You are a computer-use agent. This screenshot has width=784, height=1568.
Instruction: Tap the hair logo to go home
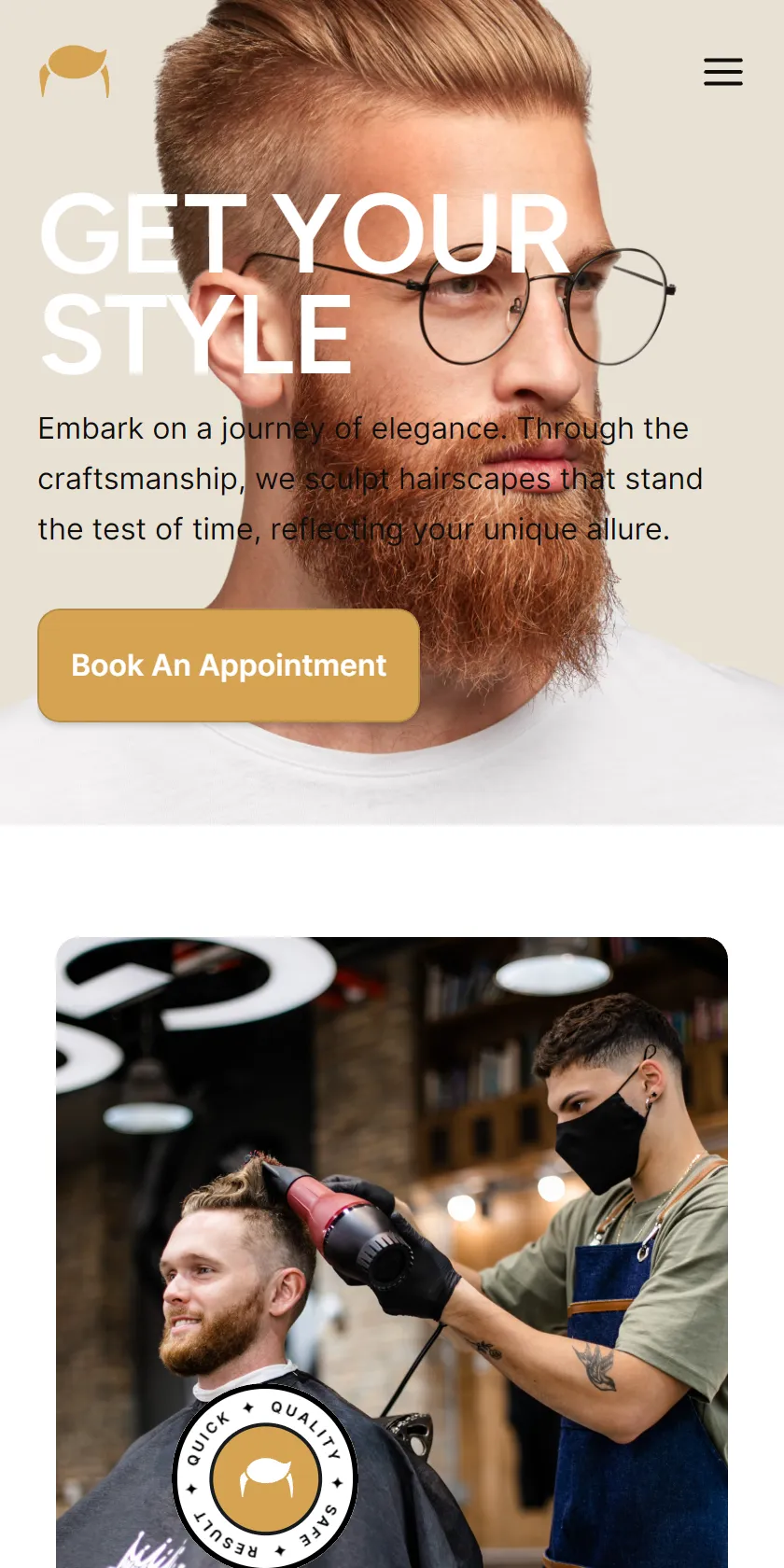(74, 72)
